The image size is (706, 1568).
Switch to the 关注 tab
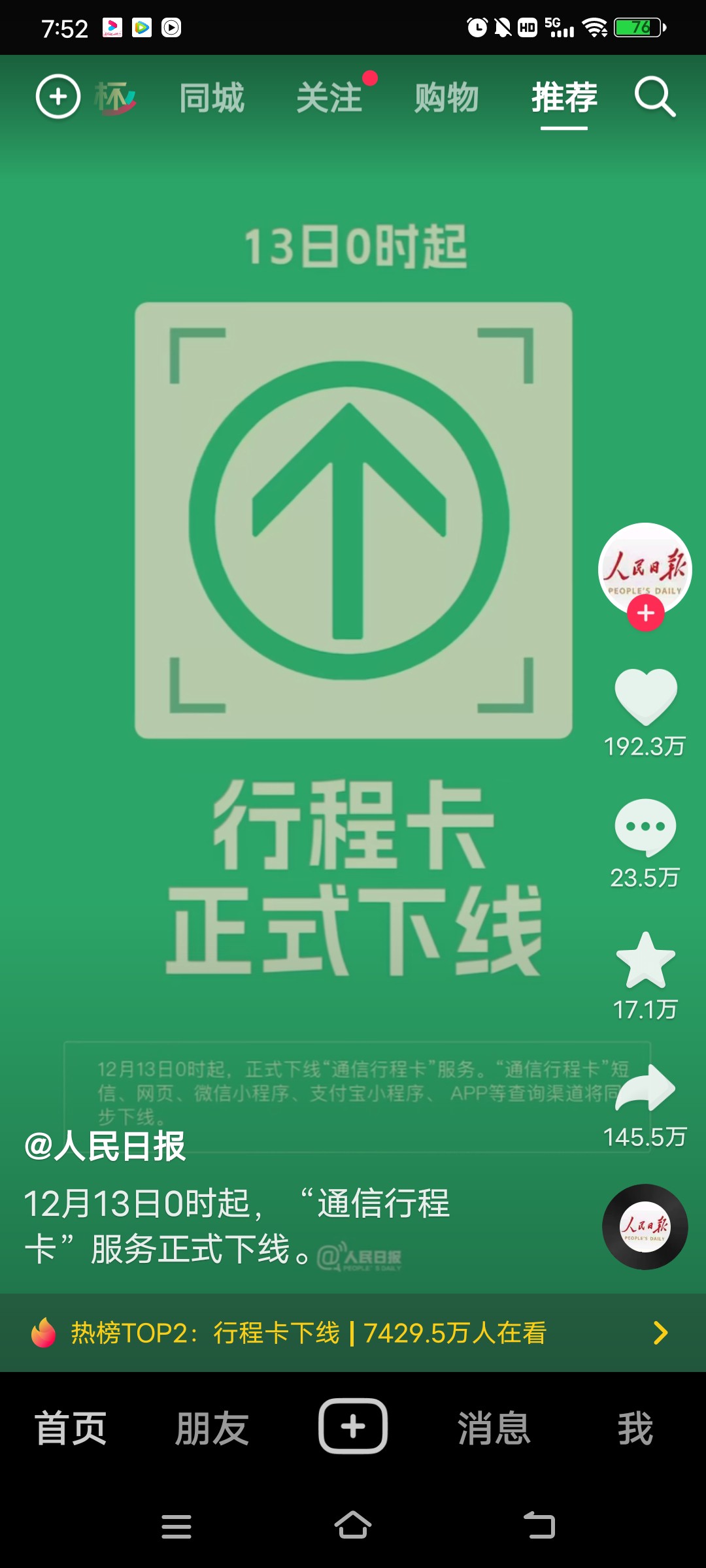329,98
